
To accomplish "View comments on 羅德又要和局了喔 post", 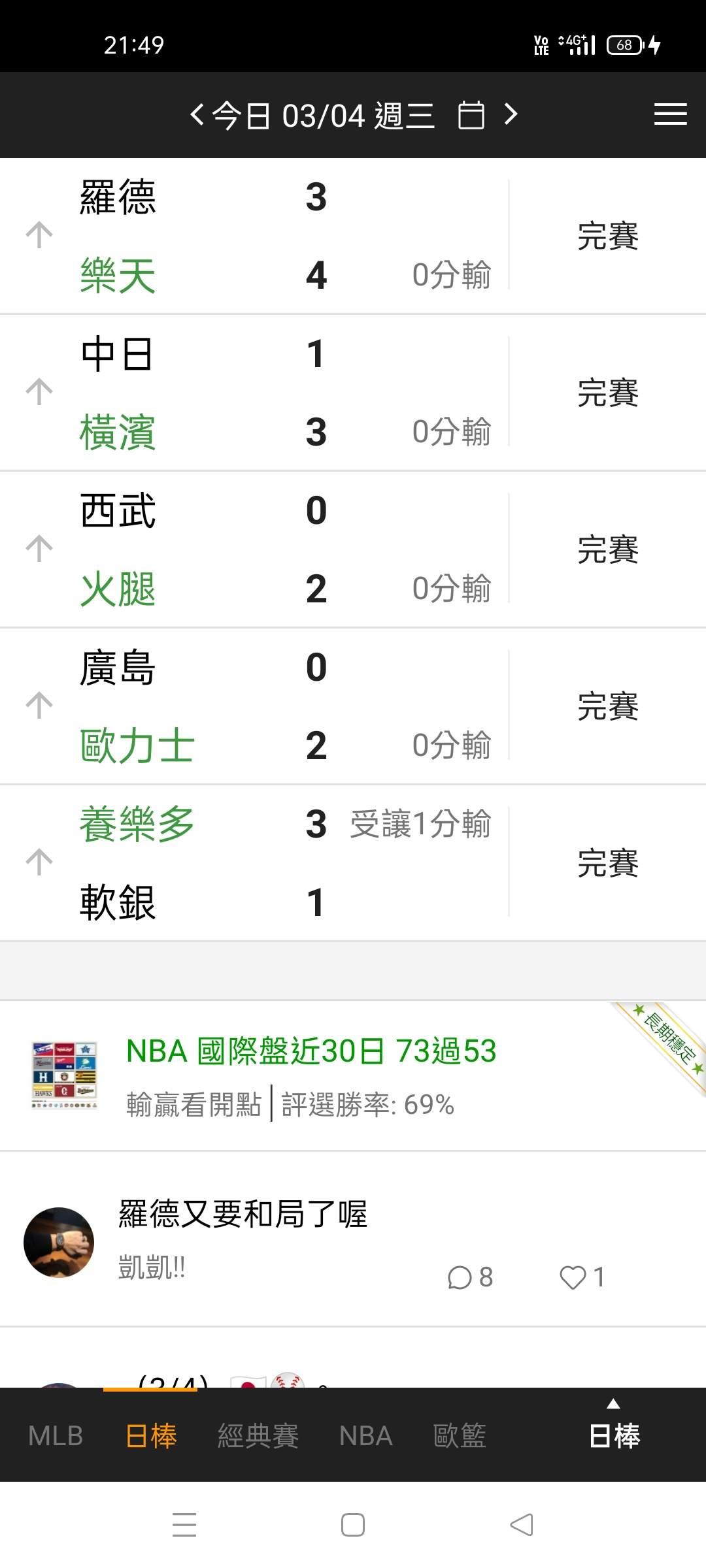I will 470,1277.
